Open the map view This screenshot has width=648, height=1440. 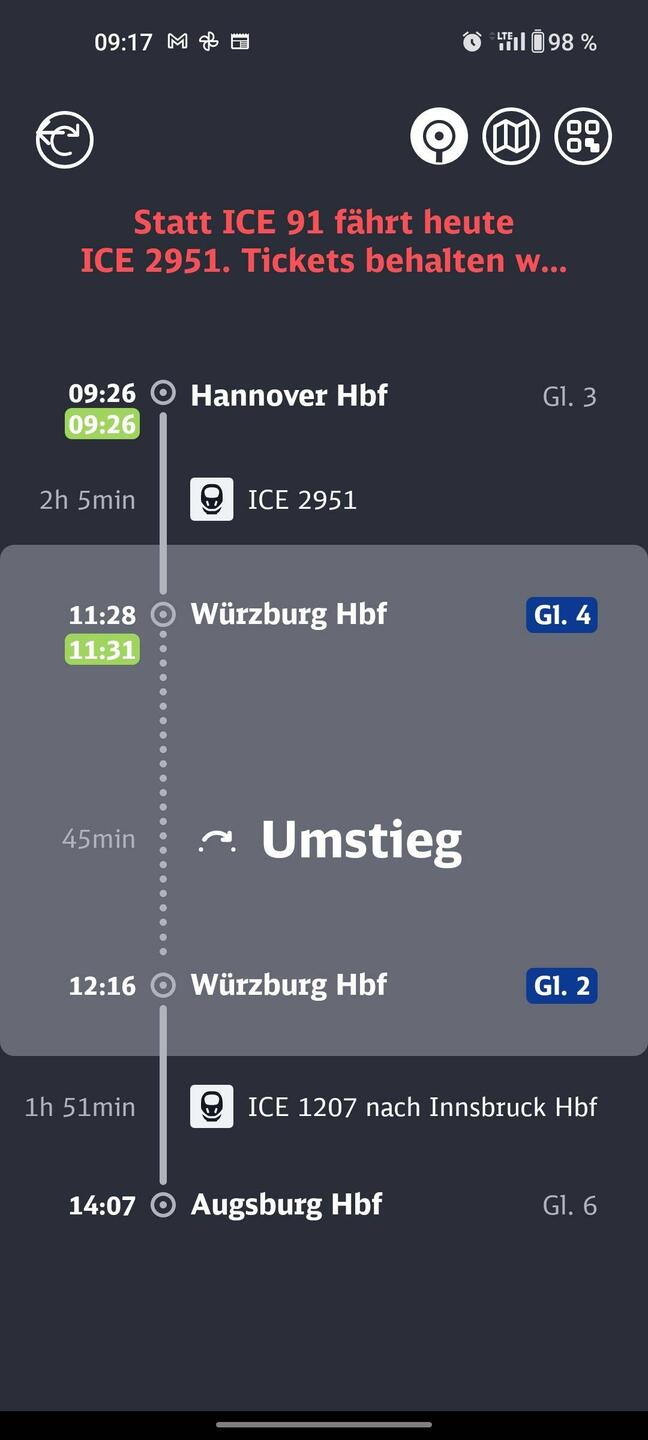511,136
